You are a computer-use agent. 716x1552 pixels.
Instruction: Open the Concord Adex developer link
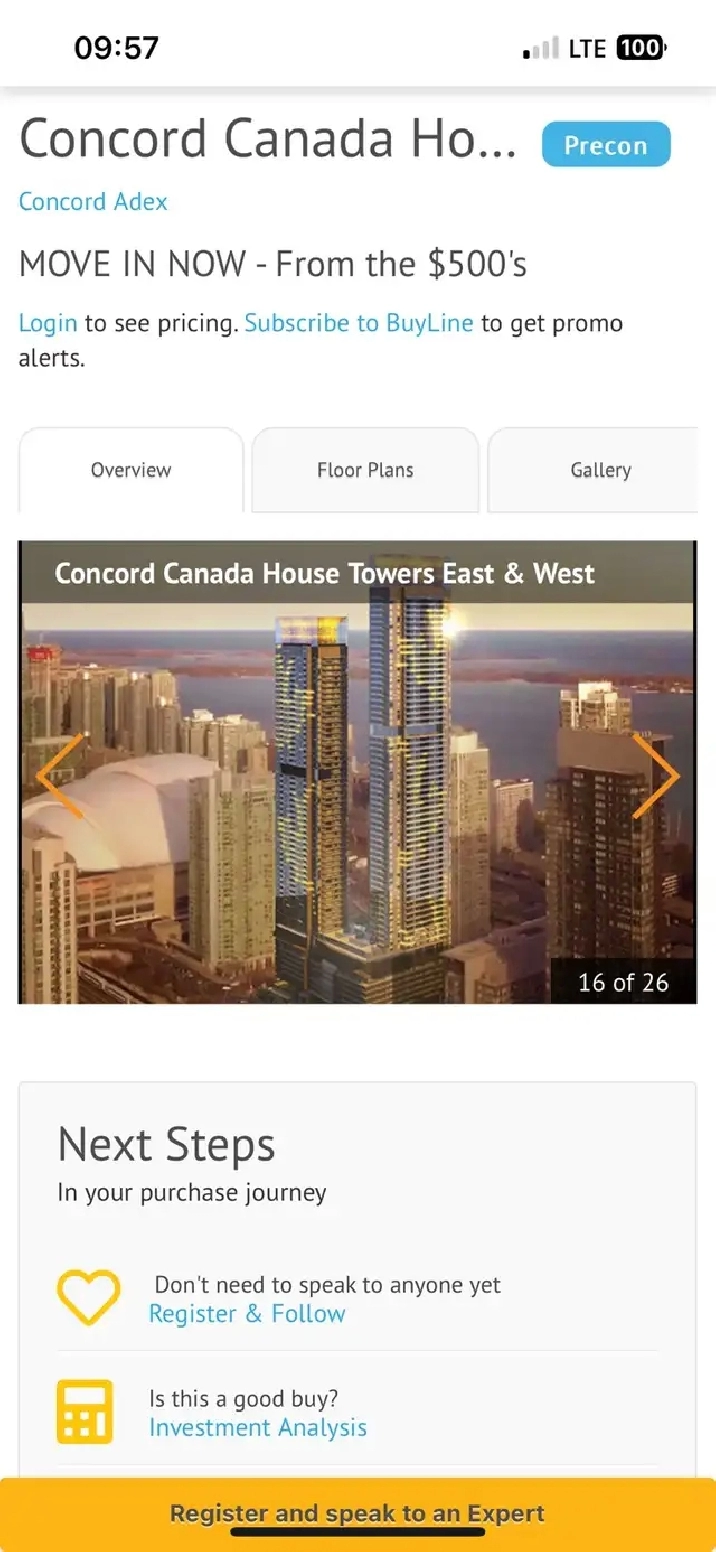[x=93, y=201]
